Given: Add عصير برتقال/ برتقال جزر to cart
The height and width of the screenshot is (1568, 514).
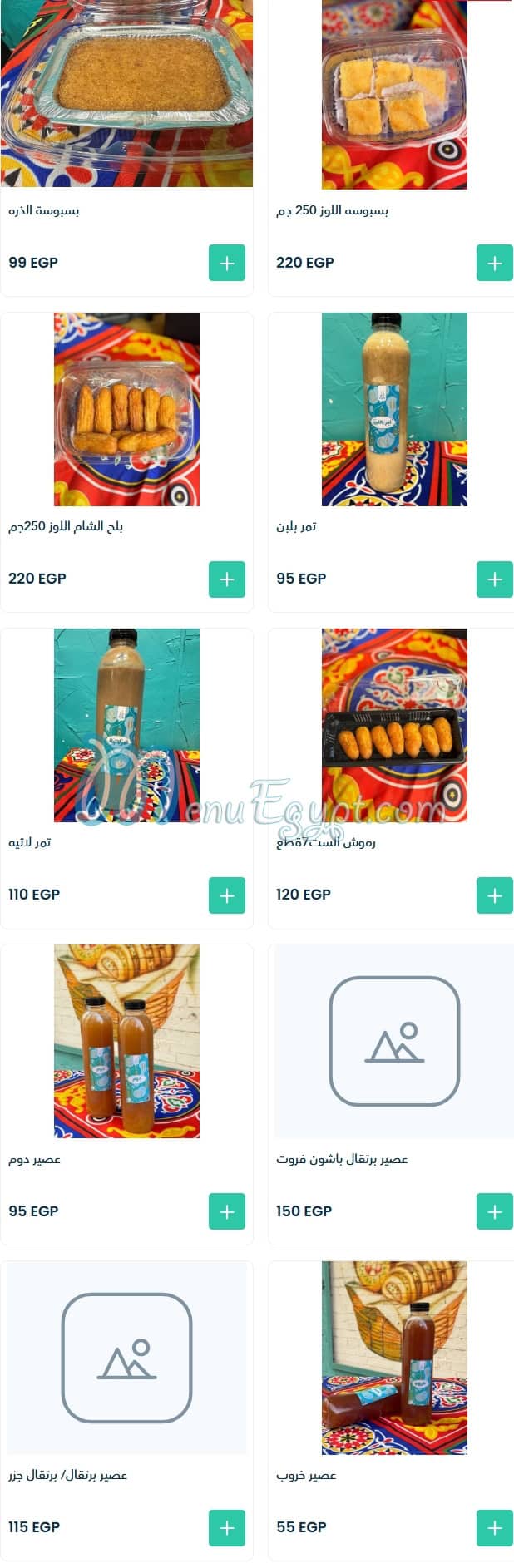Looking at the screenshot, I should [x=226, y=1527].
